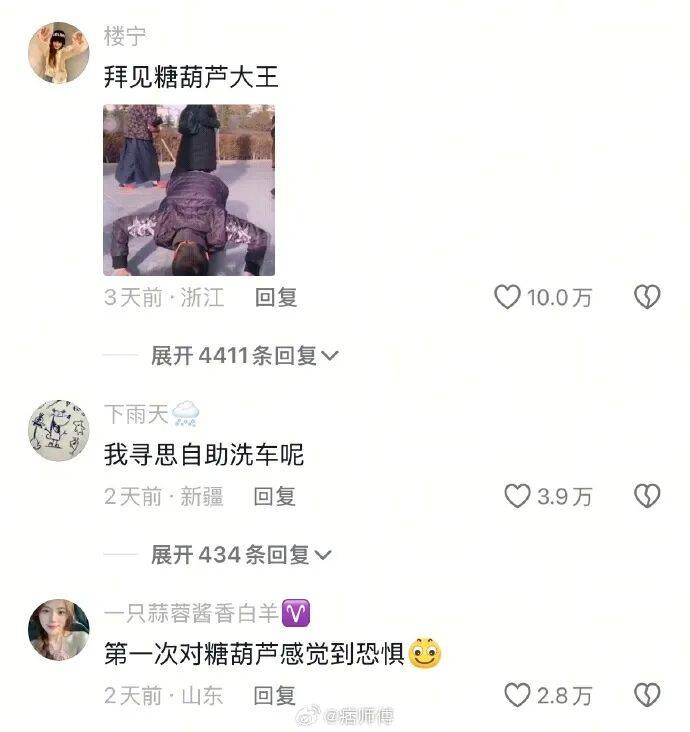Like 下雨天's comment about 自助洗车
This screenshot has height=732, width=690.
point(516,496)
